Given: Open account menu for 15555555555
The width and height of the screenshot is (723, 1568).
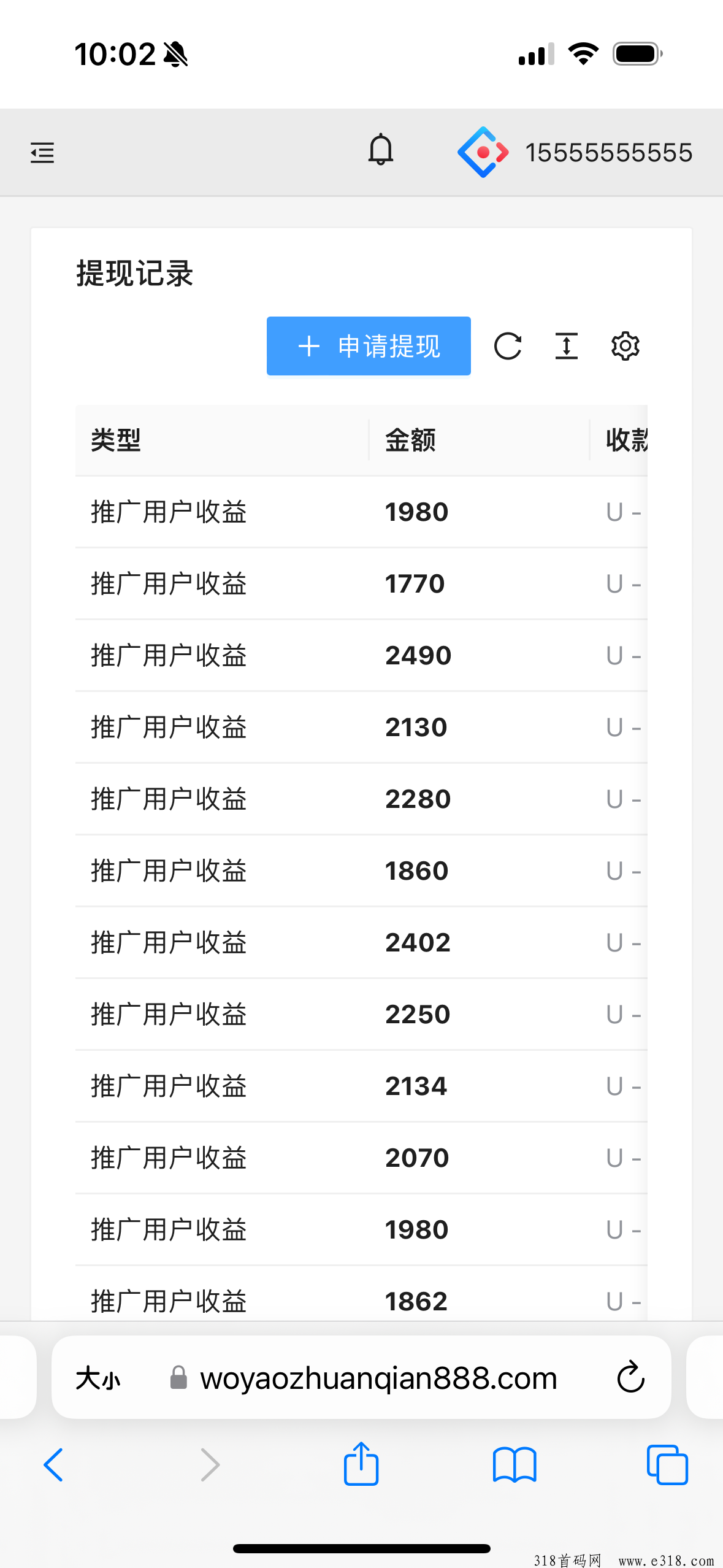Looking at the screenshot, I should (x=575, y=152).
